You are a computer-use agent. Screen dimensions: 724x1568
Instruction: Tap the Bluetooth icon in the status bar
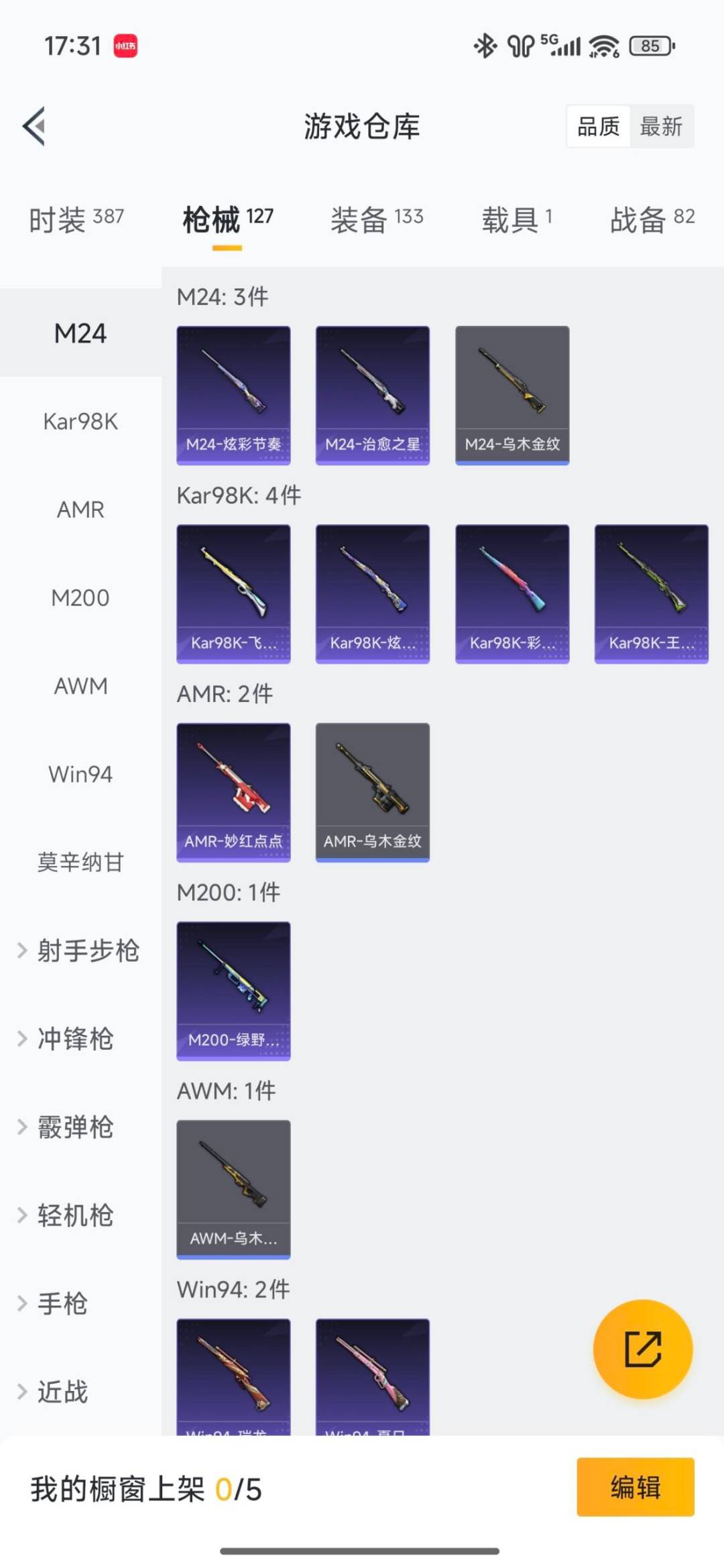484,45
